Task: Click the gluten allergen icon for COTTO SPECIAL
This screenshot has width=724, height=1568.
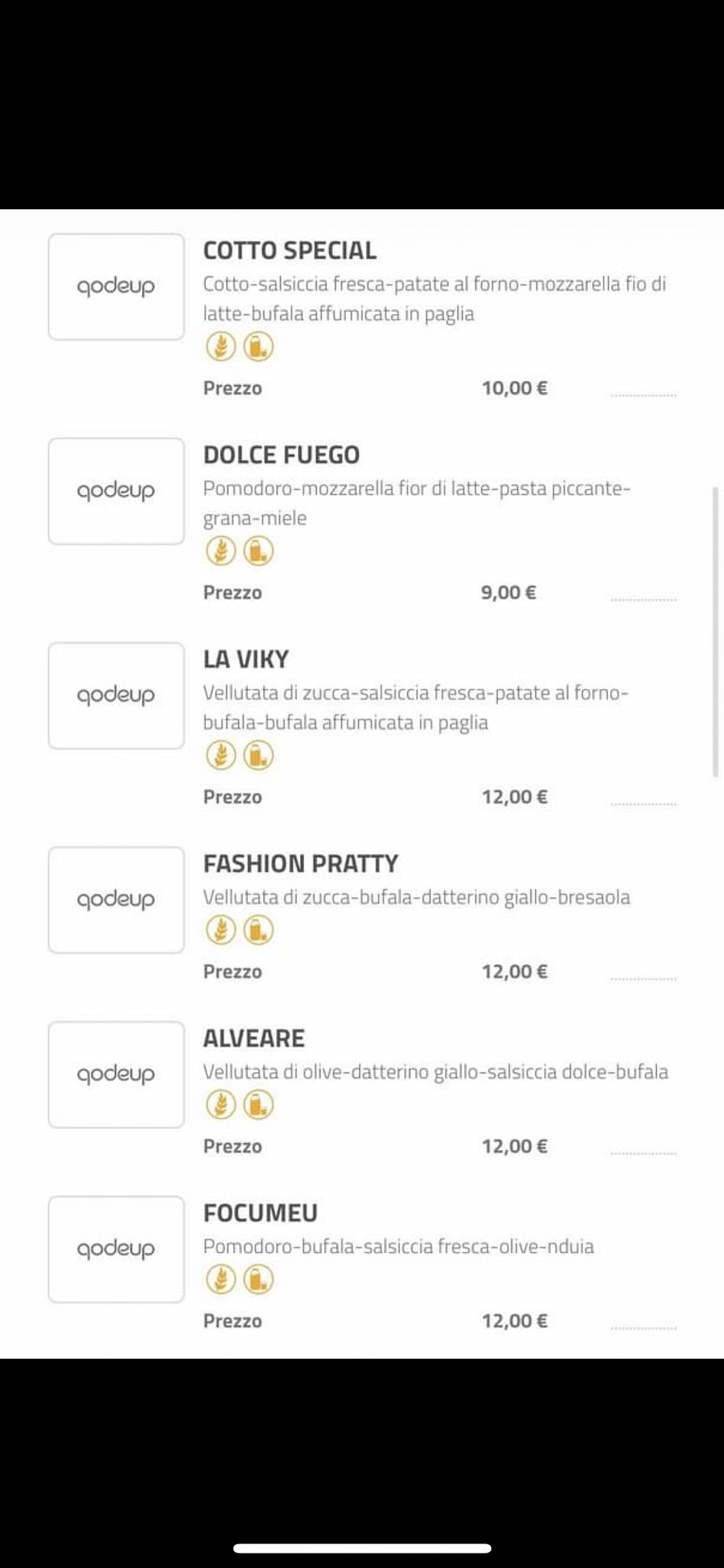Action: click(x=220, y=348)
